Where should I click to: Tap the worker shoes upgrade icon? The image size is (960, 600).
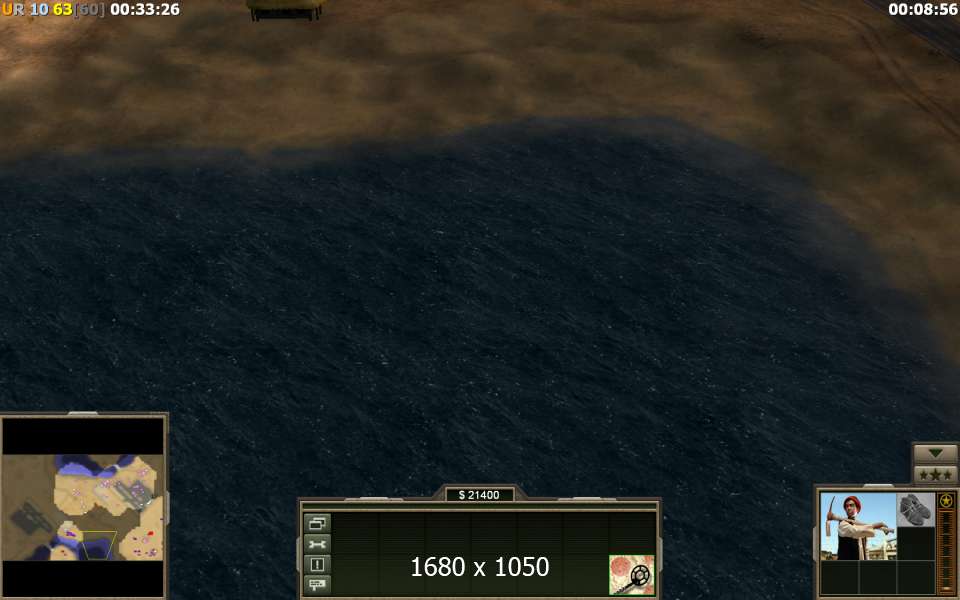(915, 510)
